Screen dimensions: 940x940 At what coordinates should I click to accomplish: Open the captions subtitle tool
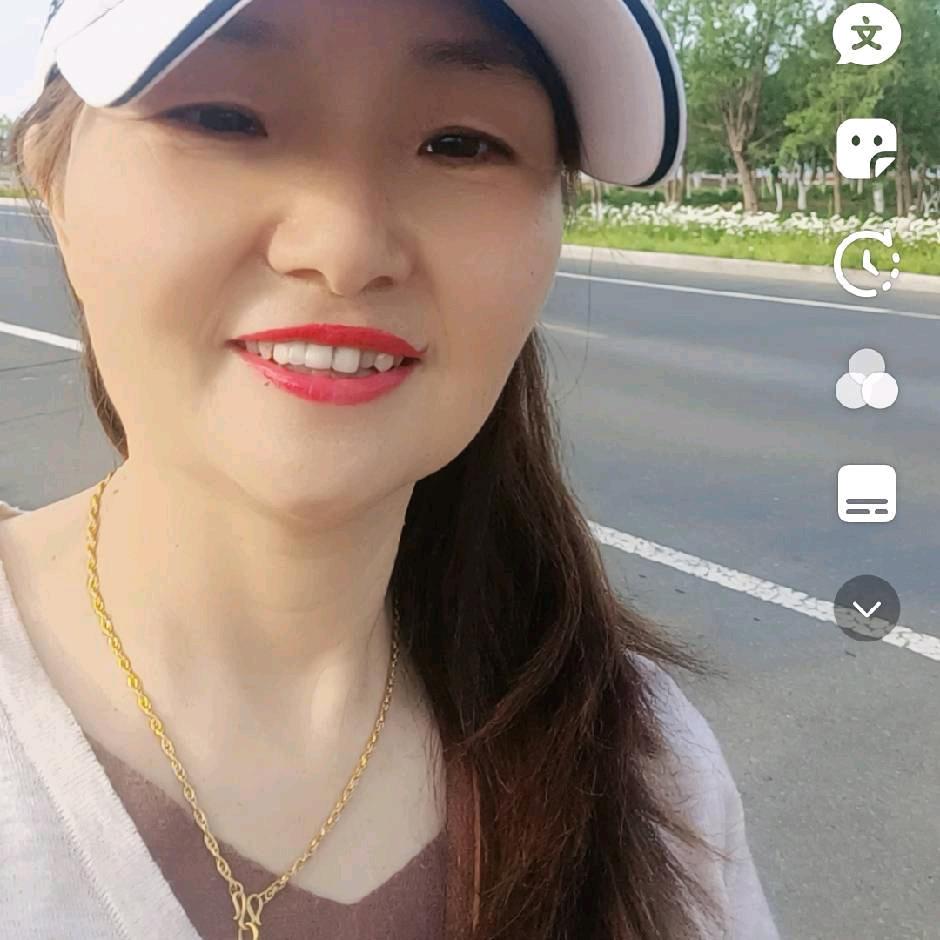[866, 494]
